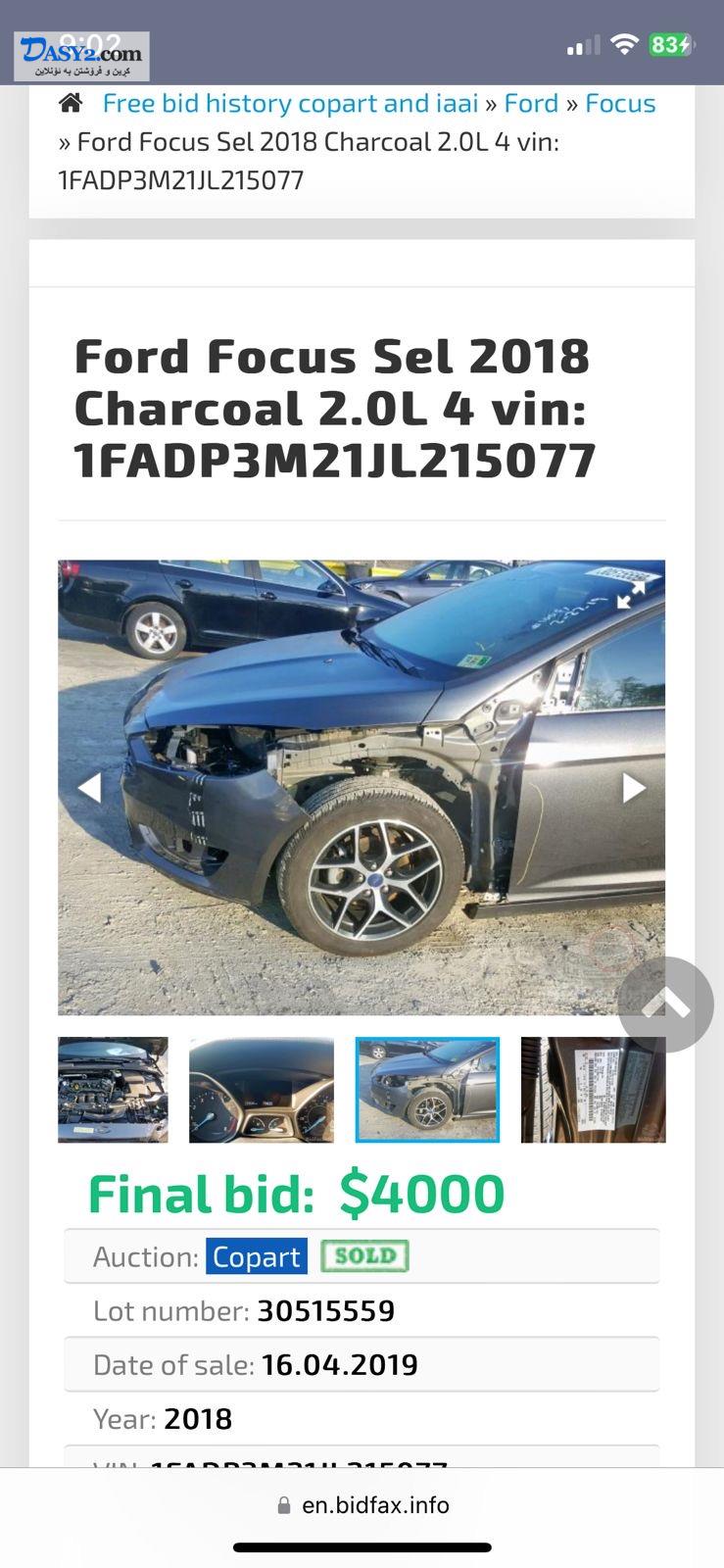
Task: Select the door sticker label thumbnail
Action: click(x=593, y=1090)
